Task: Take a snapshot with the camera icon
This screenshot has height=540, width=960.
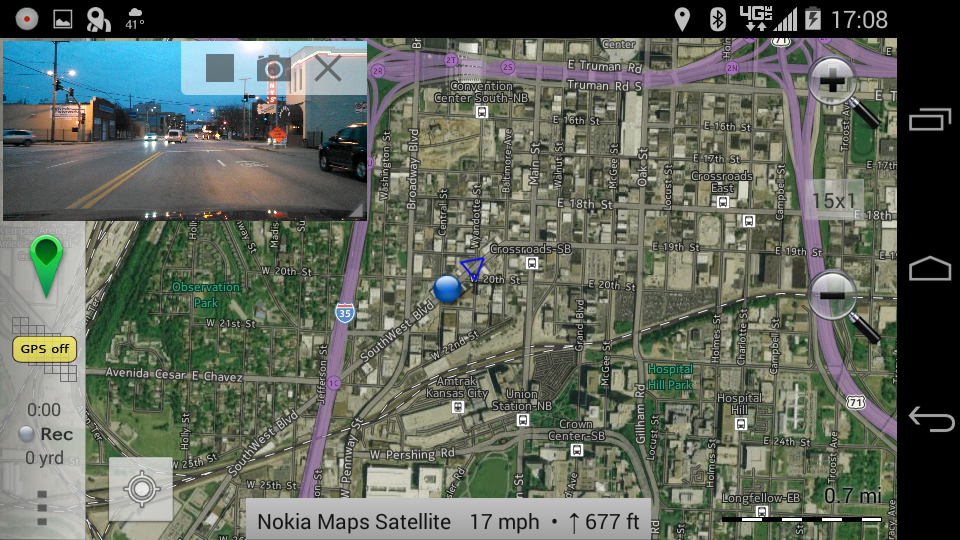Action: click(x=273, y=68)
